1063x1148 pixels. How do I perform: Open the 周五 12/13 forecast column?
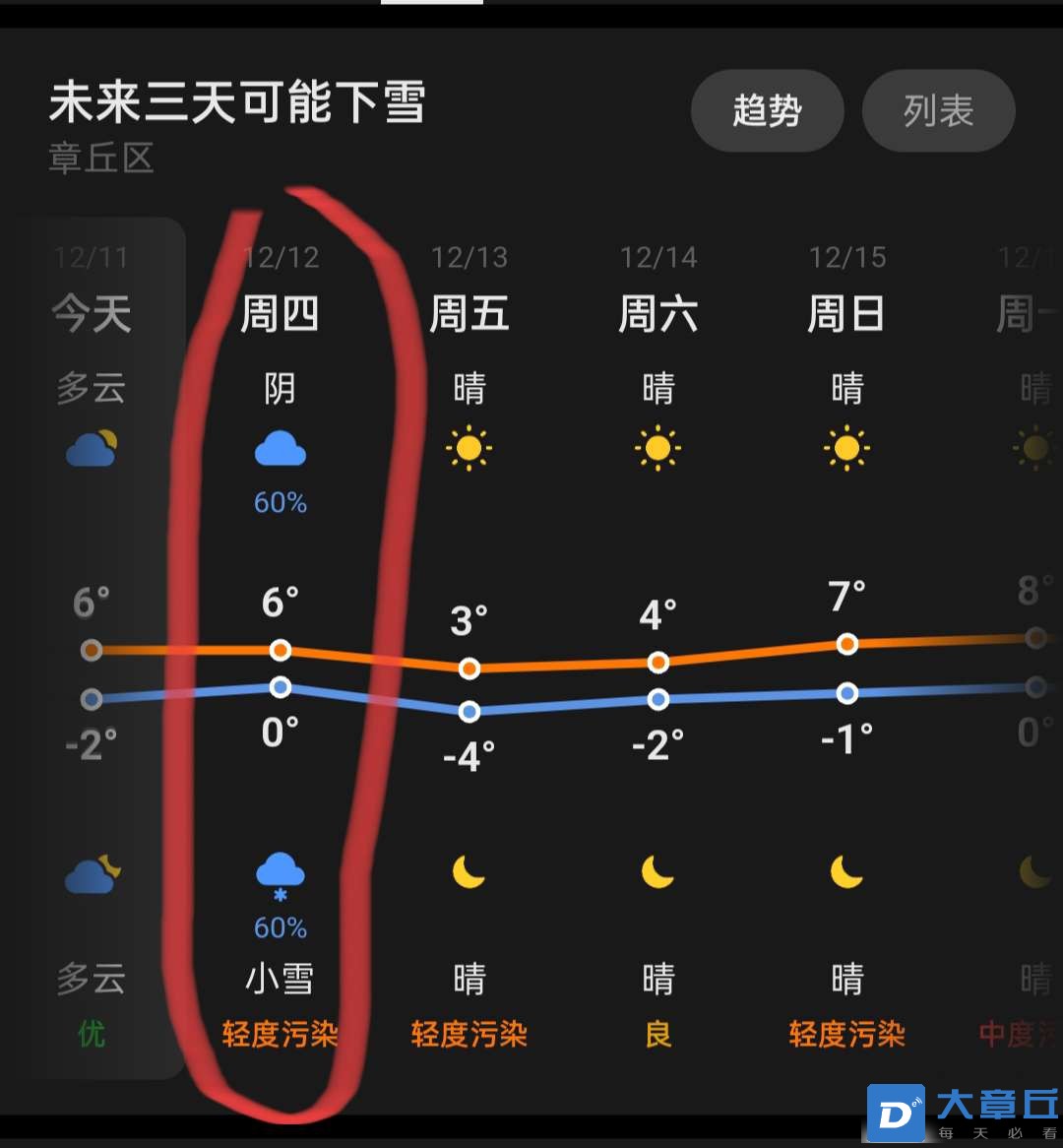[x=469, y=315]
